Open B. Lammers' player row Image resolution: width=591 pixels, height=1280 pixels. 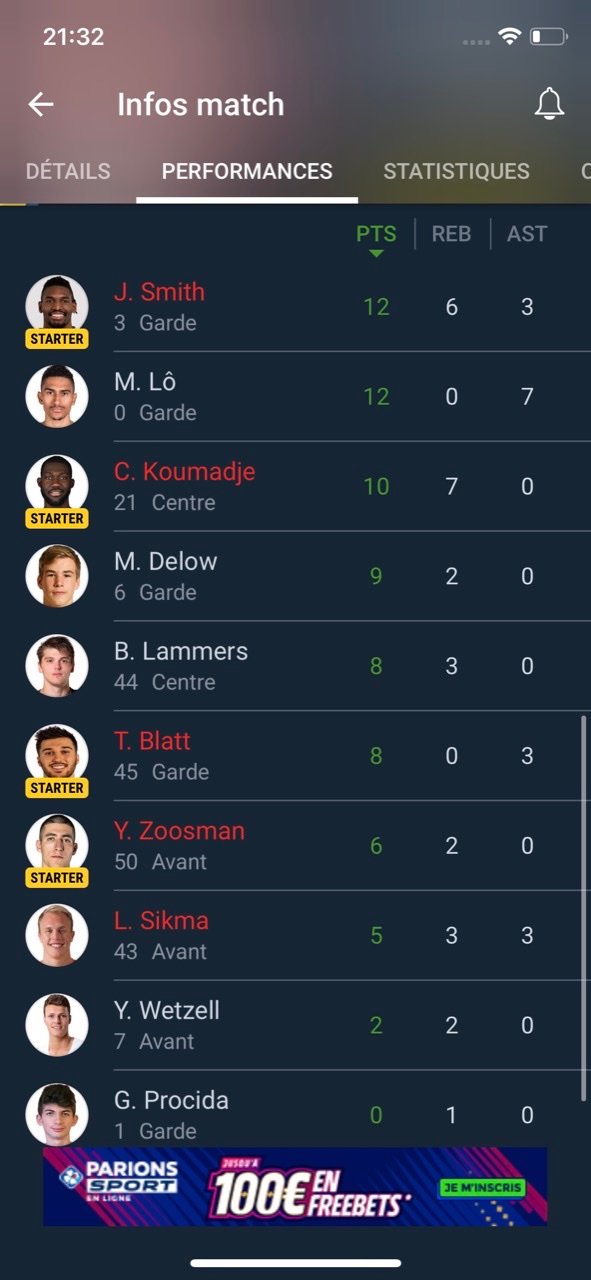click(x=295, y=667)
